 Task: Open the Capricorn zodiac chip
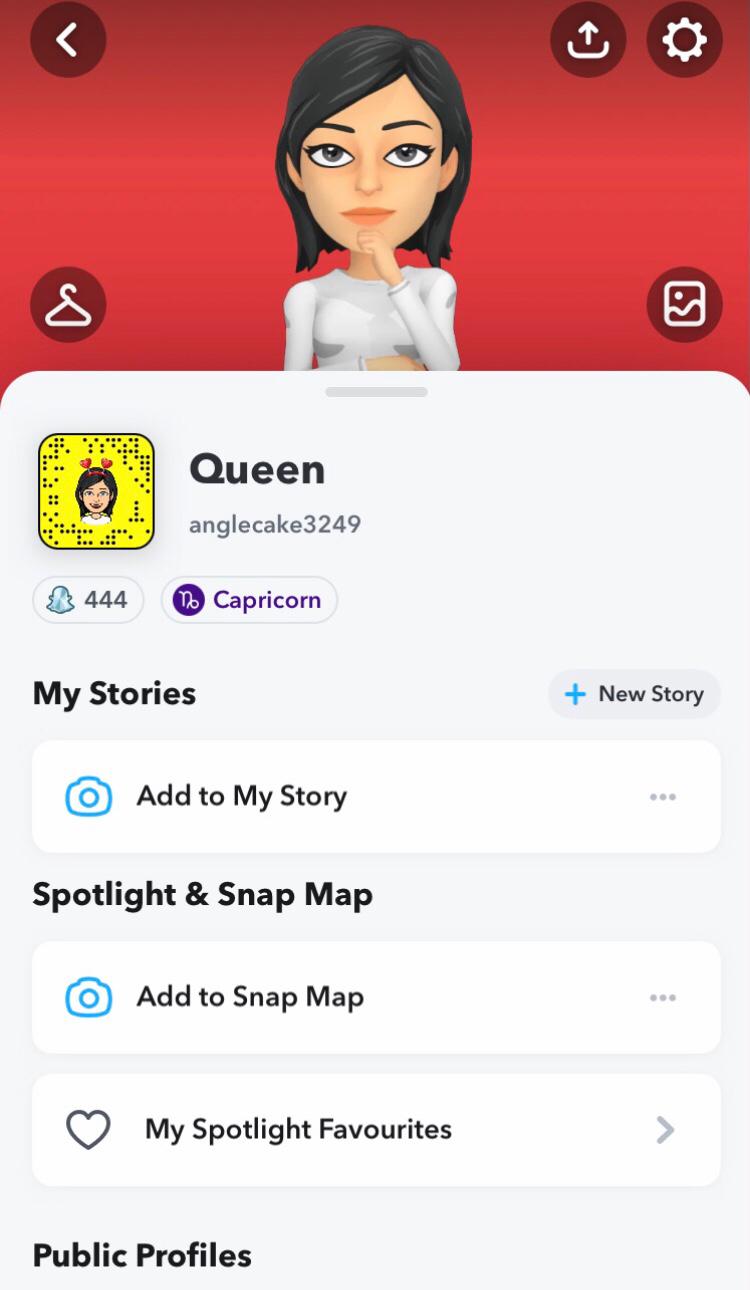click(249, 600)
